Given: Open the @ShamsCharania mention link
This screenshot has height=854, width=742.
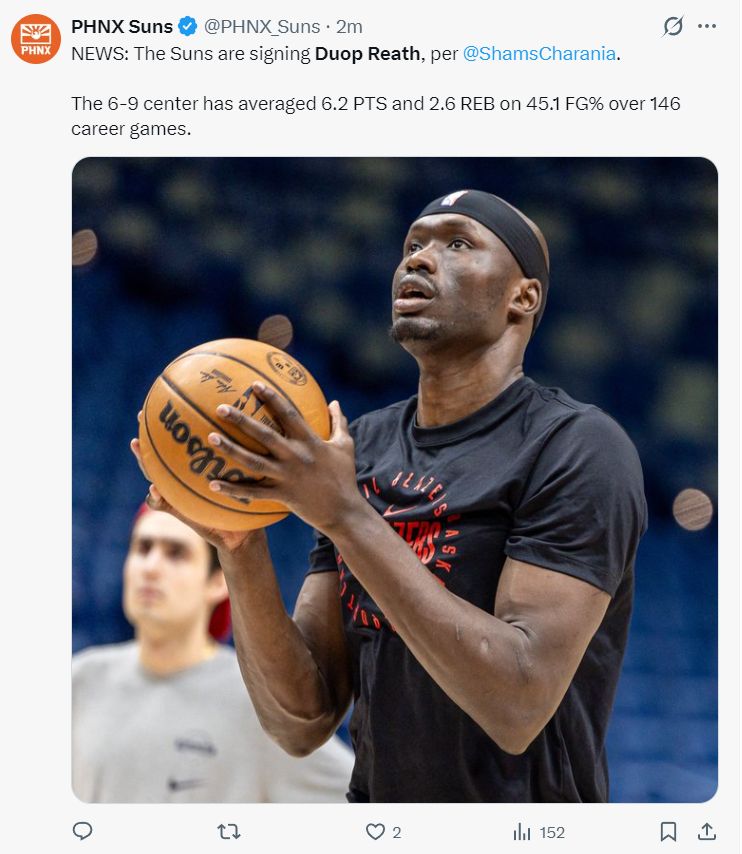Looking at the screenshot, I should point(539,53).
